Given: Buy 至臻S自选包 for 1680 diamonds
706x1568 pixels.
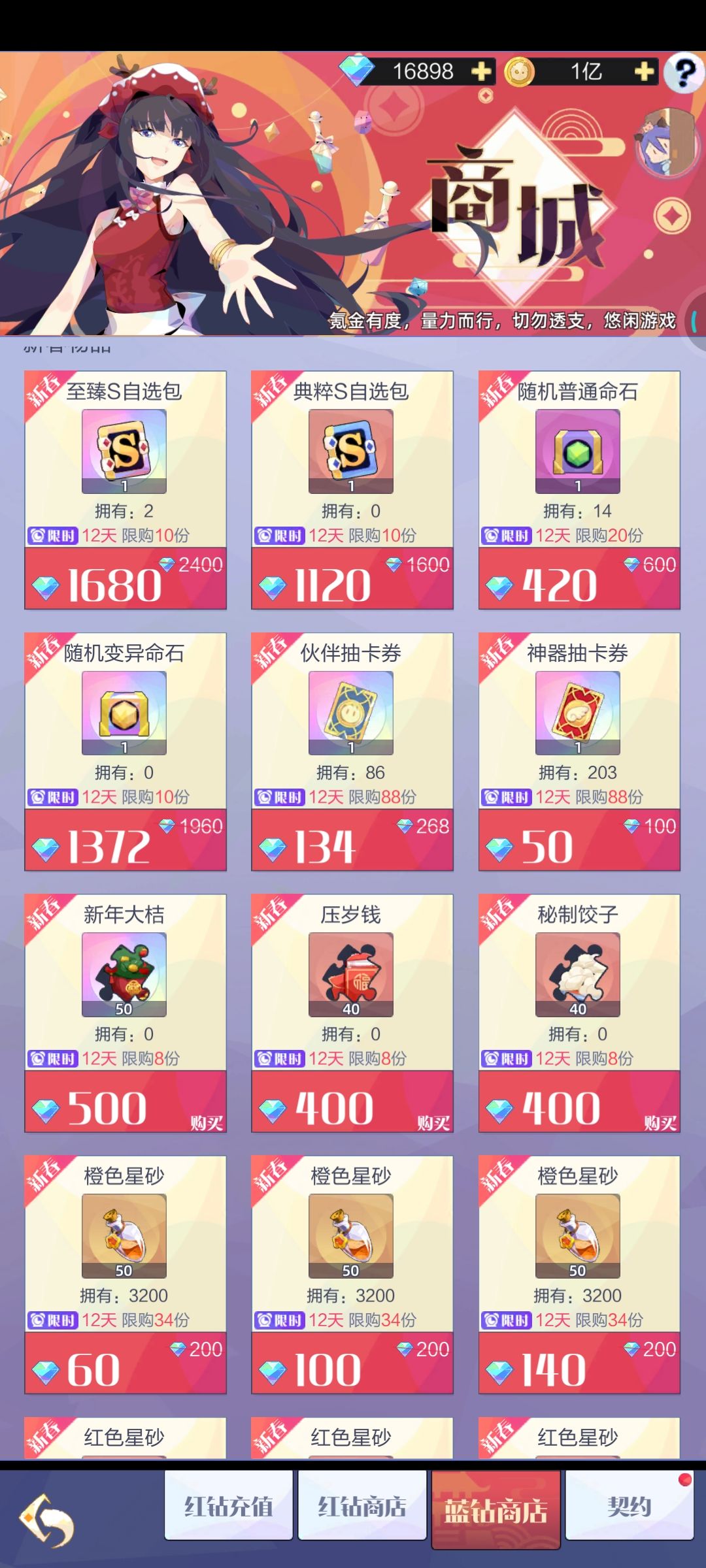Looking at the screenshot, I should click(x=126, y=579).
